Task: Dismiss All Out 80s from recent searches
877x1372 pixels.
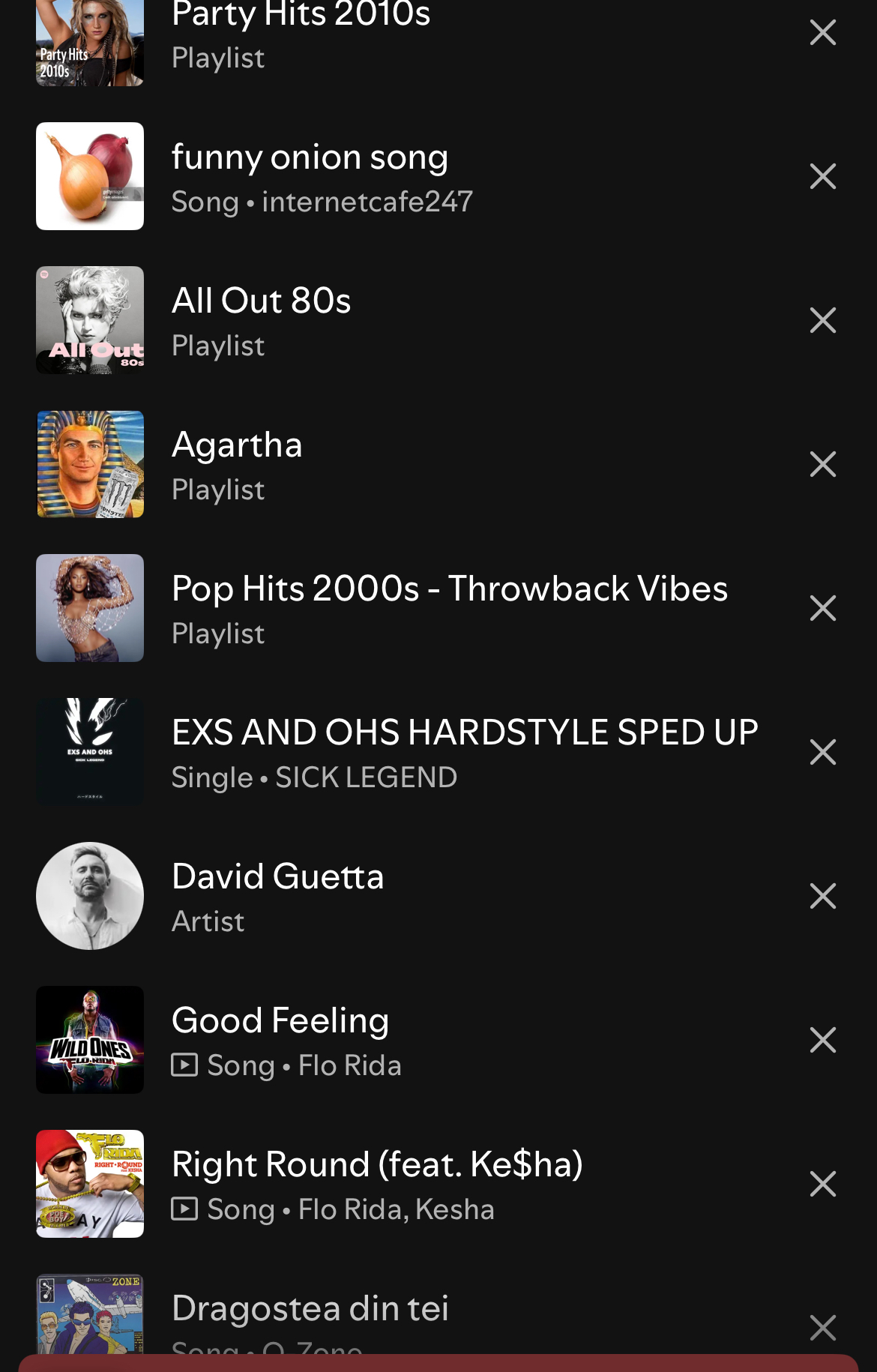Action: pos(822,321)
